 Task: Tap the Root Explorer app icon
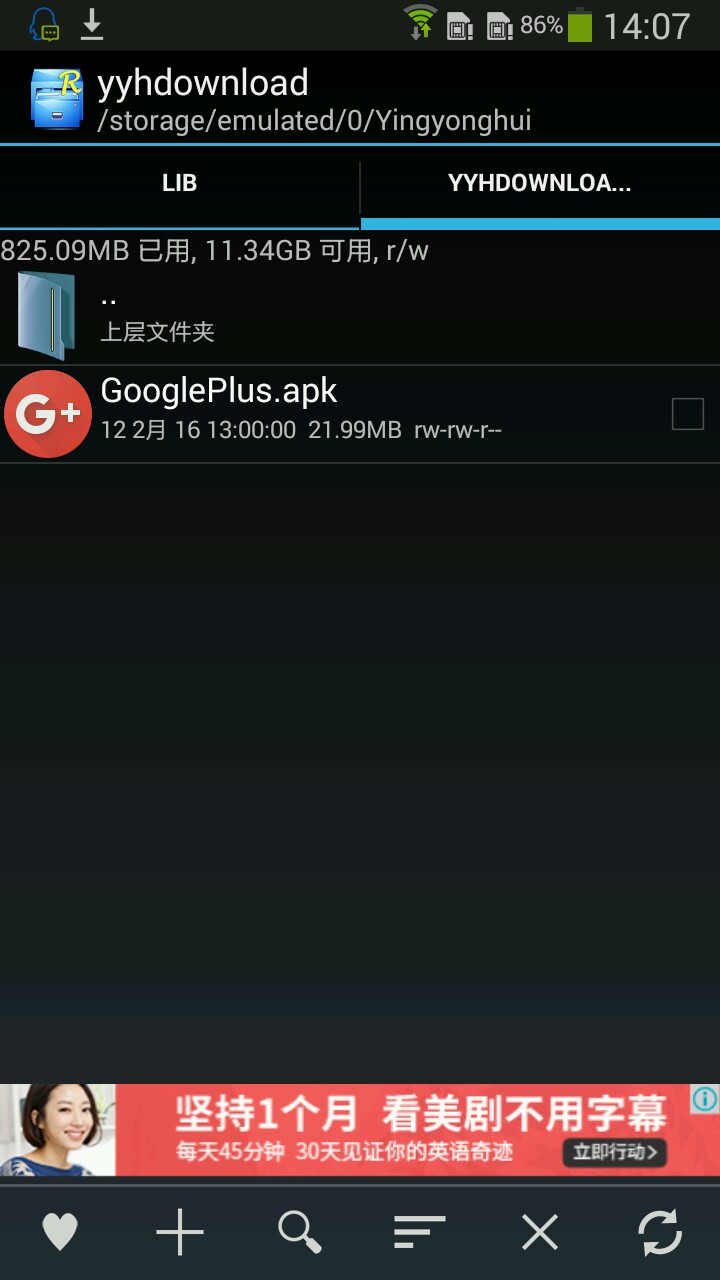click(57, 98)
